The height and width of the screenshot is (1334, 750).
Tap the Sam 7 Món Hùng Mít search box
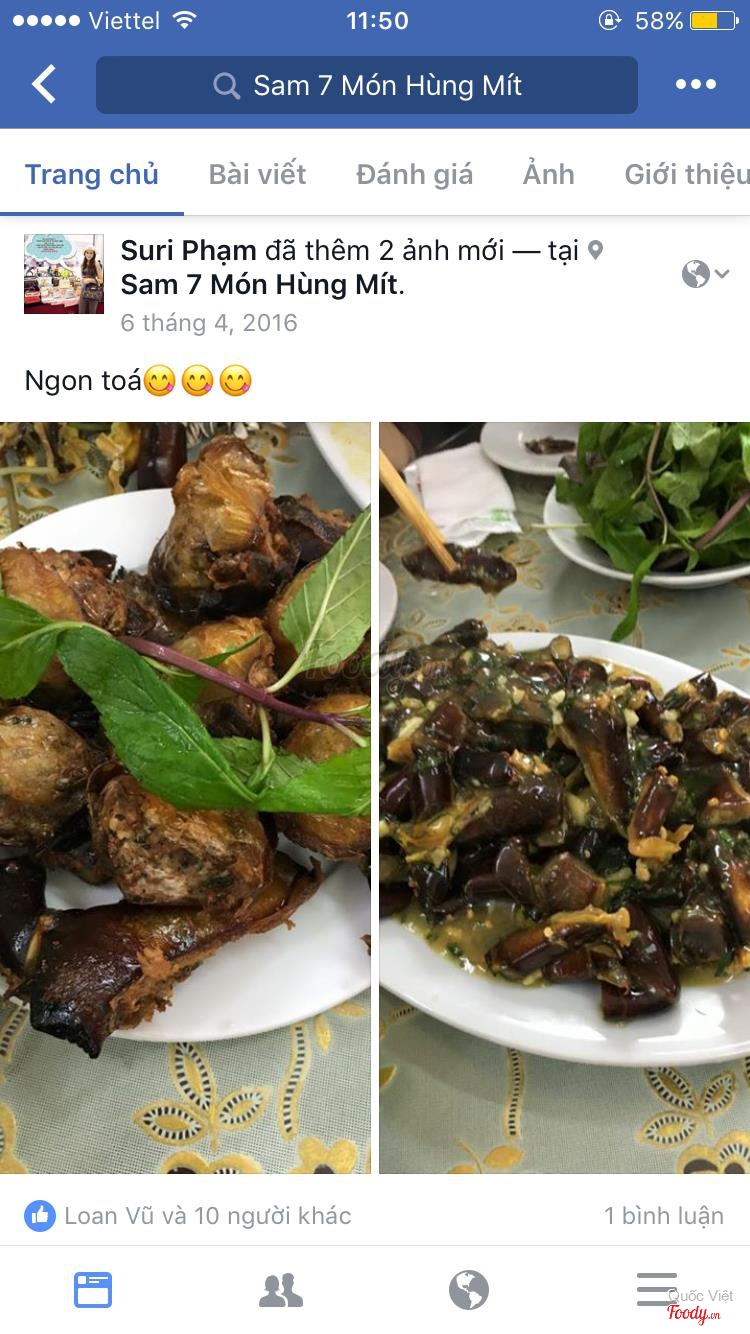367,85
